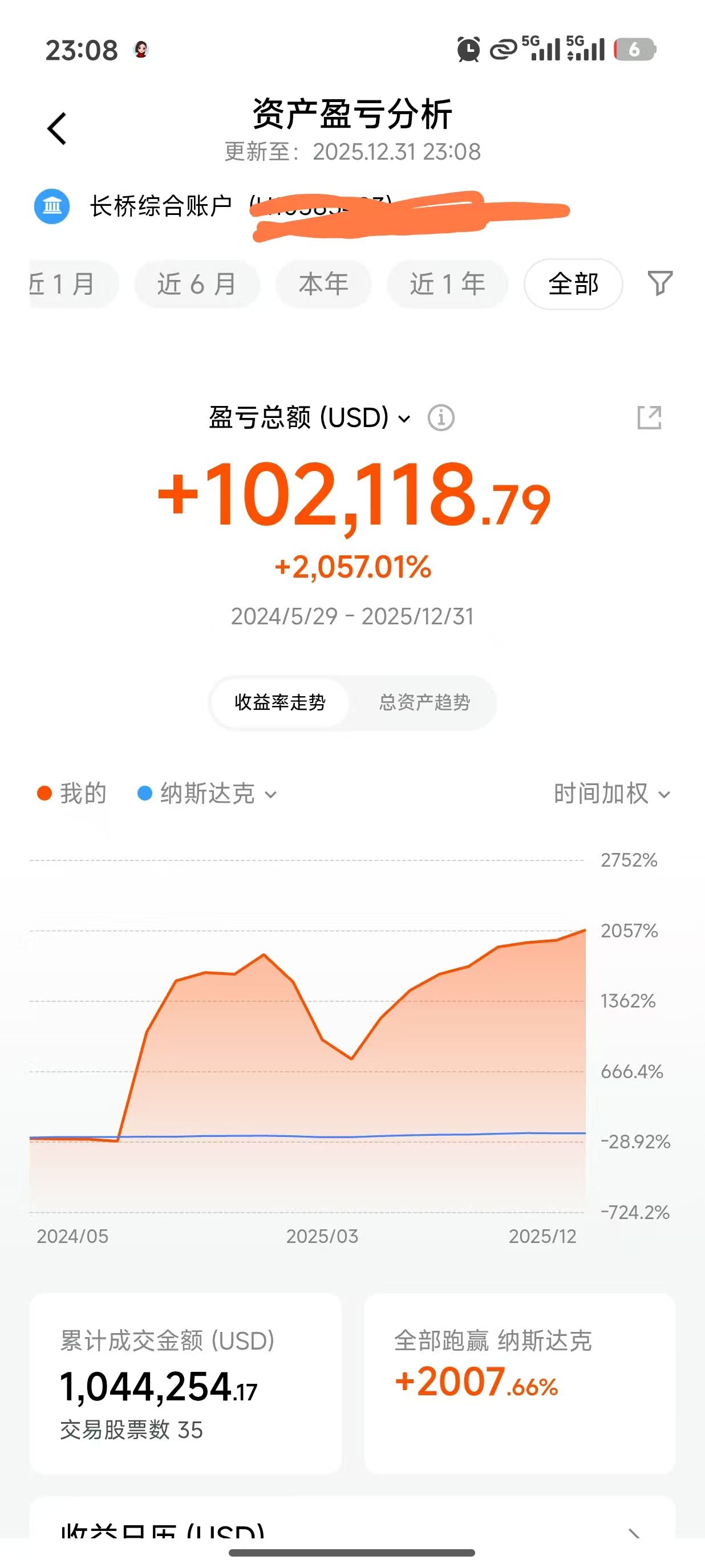
Task: Change the 纳斯达克 benchmark dropdown
Action: tap(208, 794)
